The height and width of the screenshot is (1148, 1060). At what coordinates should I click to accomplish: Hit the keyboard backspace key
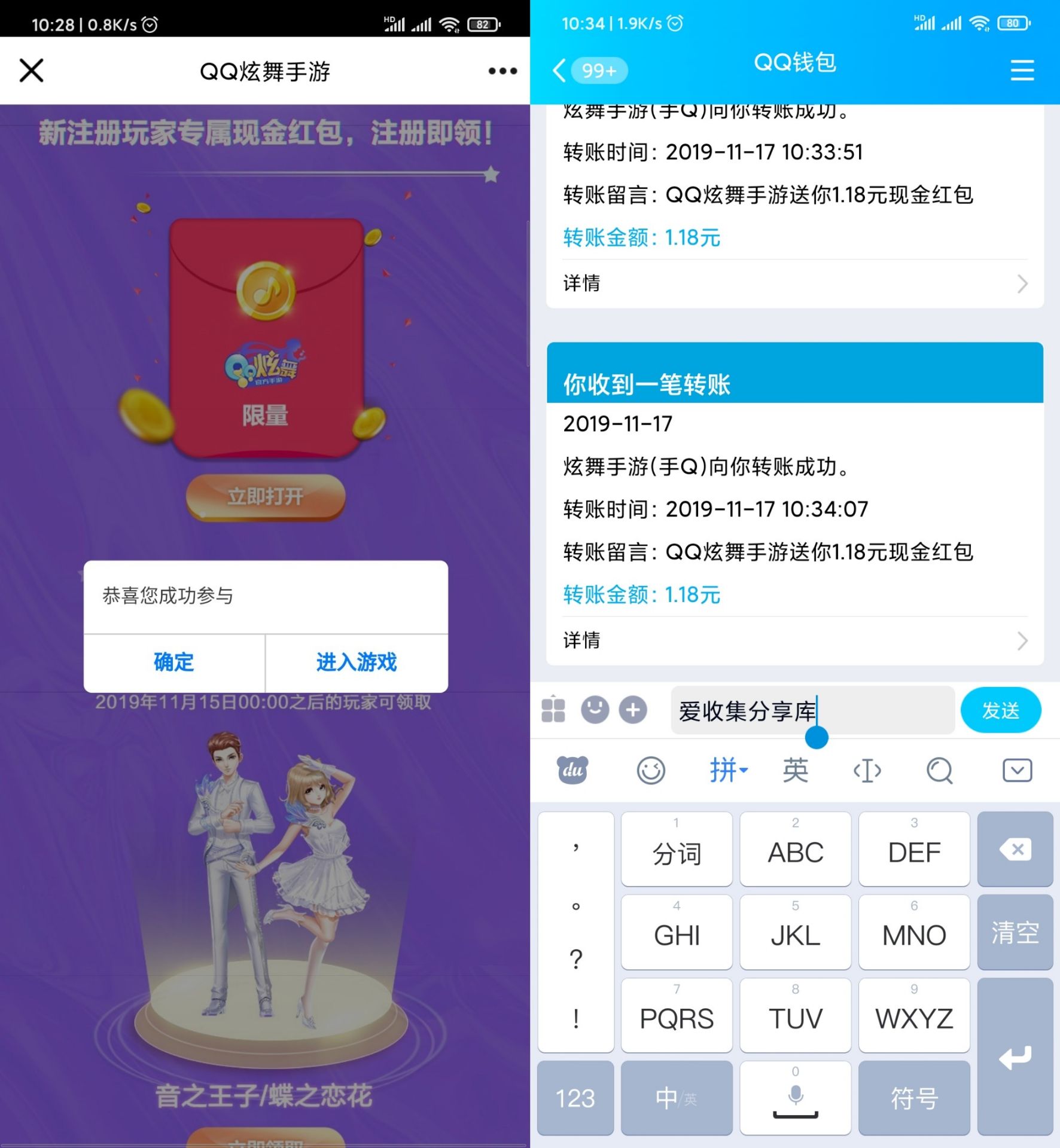click(1015, 850)
